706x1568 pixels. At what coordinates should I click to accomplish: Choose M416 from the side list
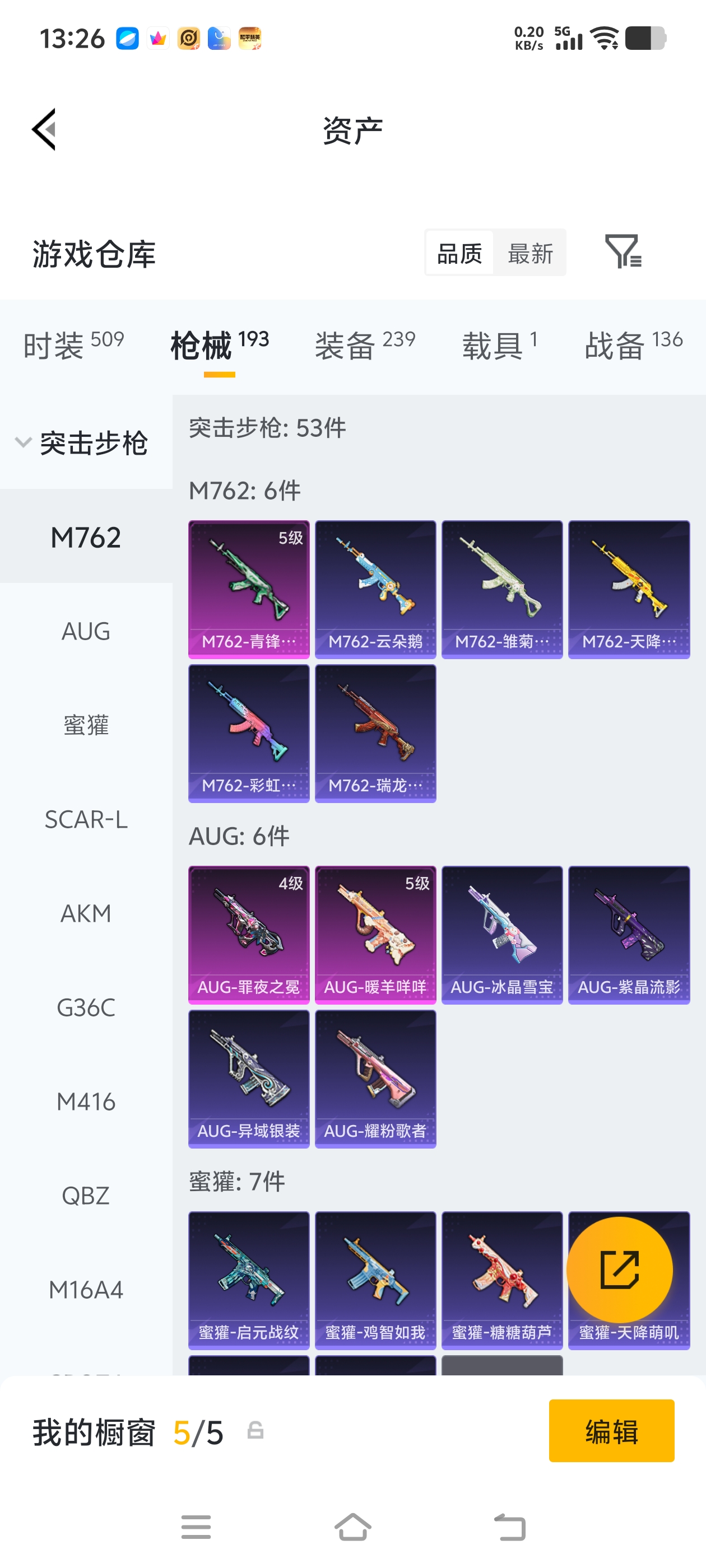click(86, 1101)
